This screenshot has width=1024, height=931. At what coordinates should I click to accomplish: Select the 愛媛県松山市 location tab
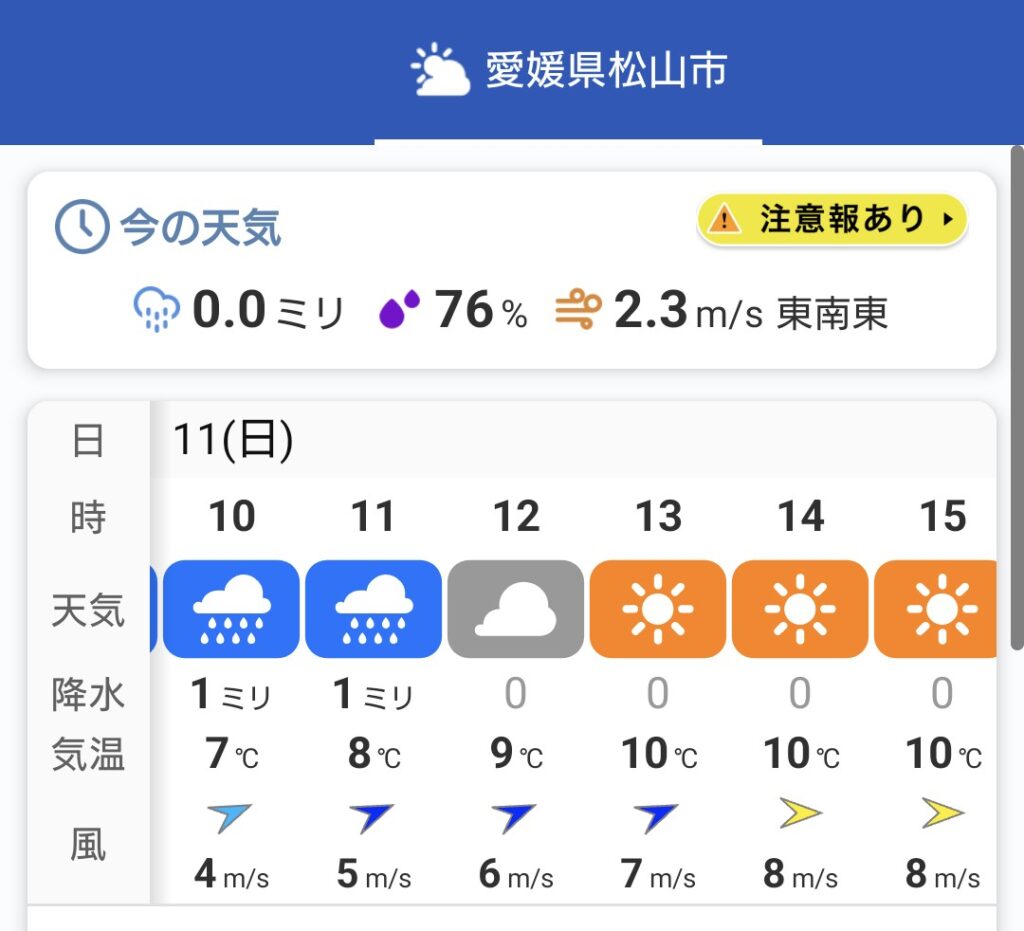(x=569, y=71)
